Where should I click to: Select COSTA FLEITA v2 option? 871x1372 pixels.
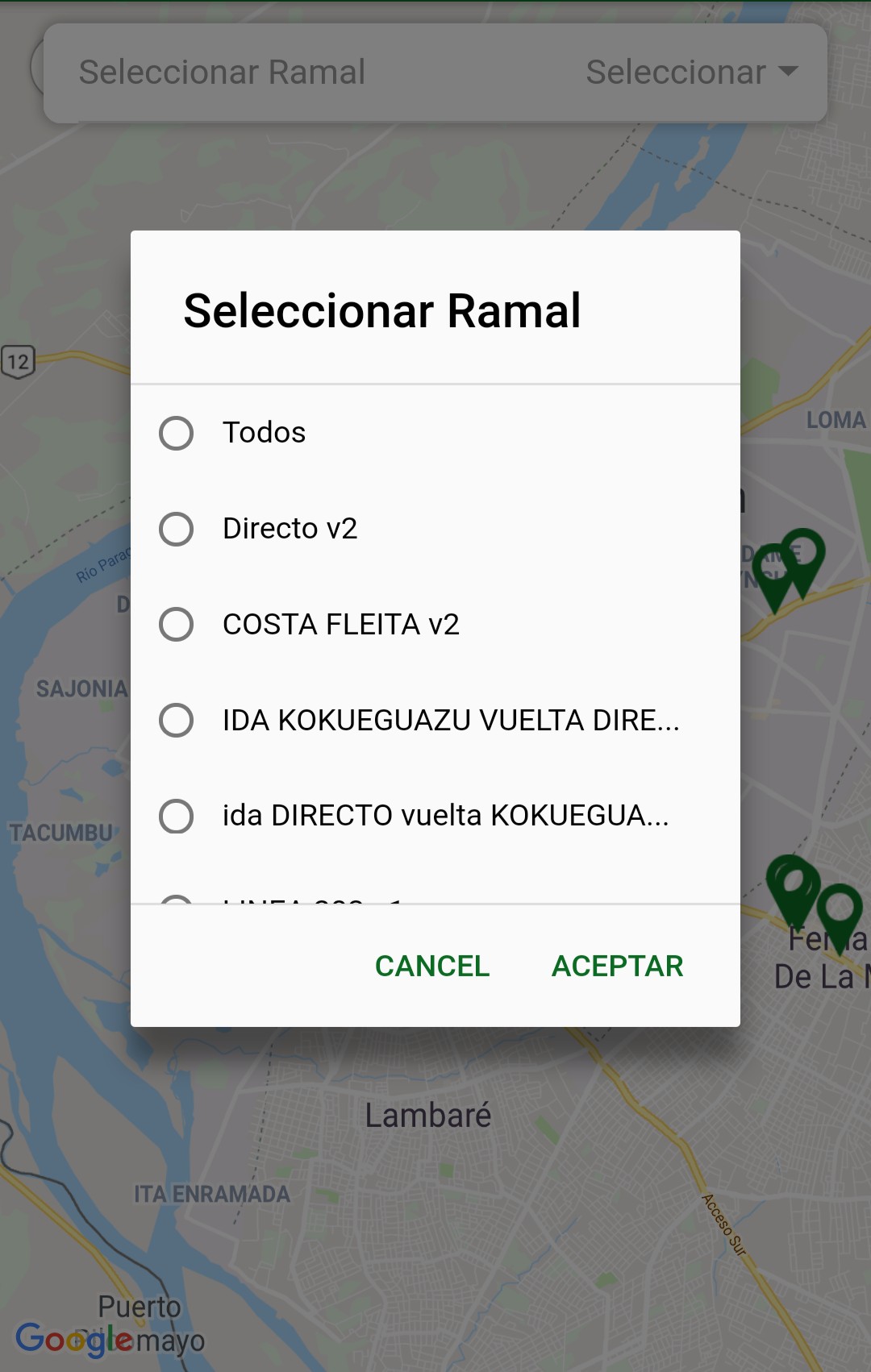pos(177,625)
